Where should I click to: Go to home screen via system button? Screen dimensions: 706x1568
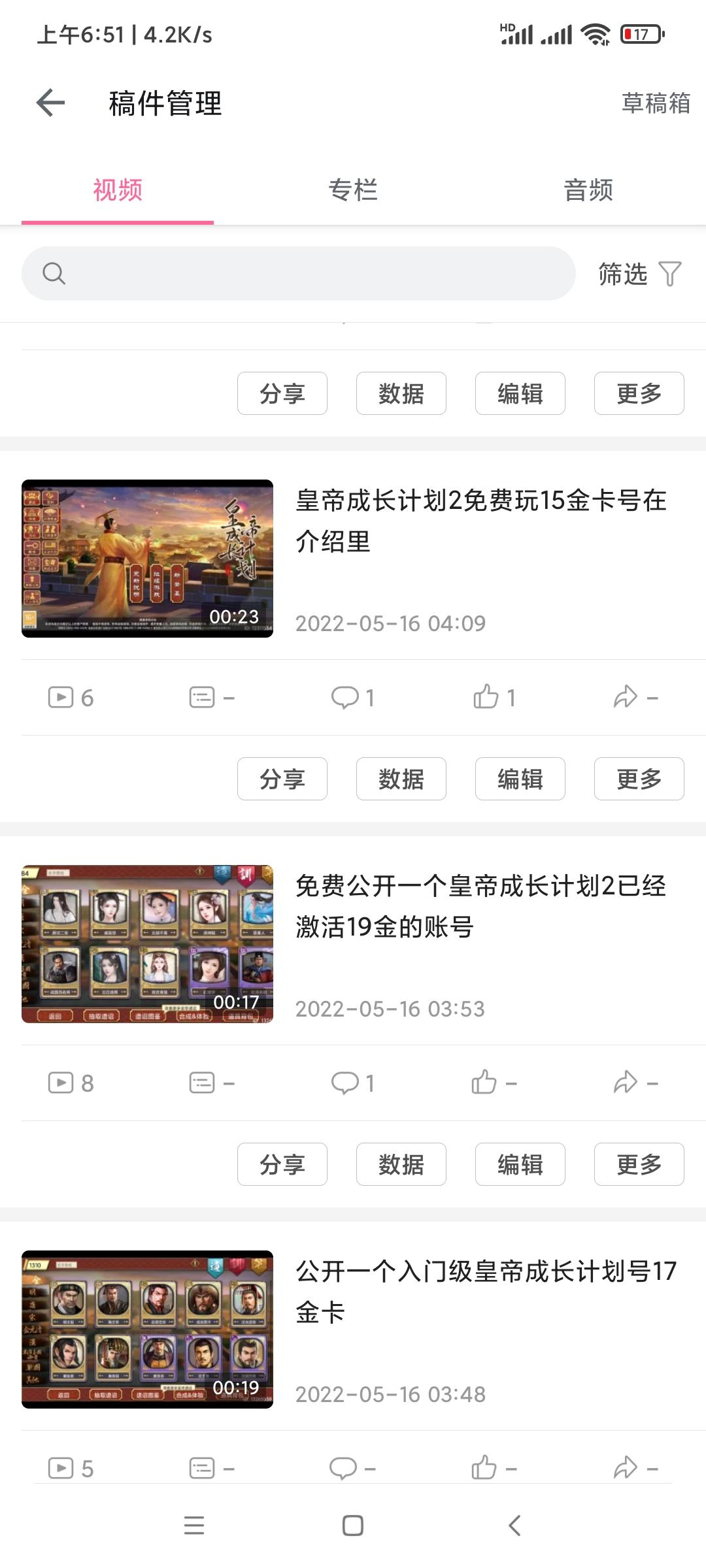coord(353,1526)
